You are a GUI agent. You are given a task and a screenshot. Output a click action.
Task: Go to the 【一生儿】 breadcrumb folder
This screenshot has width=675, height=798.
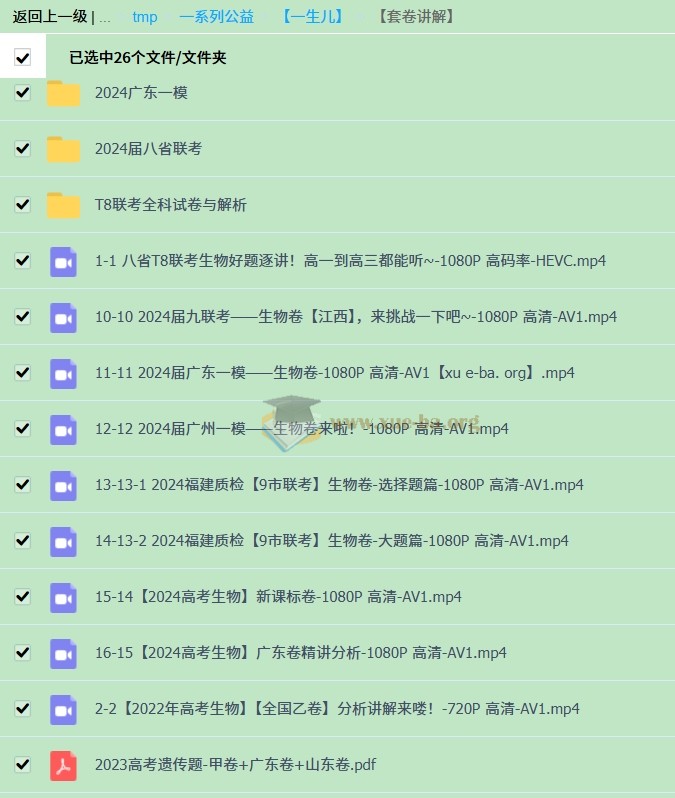point(313,17)
